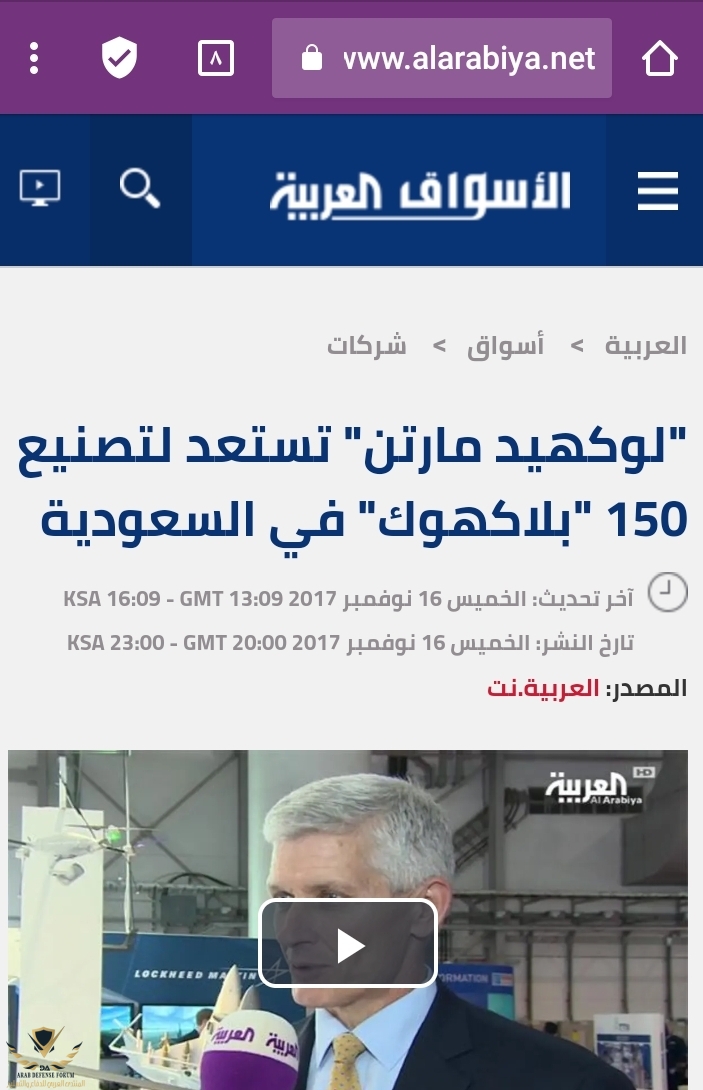Image resolution: width=703 pixels, height=1090 pixels.
Task: Go to the الأسواق العربية homepage logo
Action: click(420, 190)
